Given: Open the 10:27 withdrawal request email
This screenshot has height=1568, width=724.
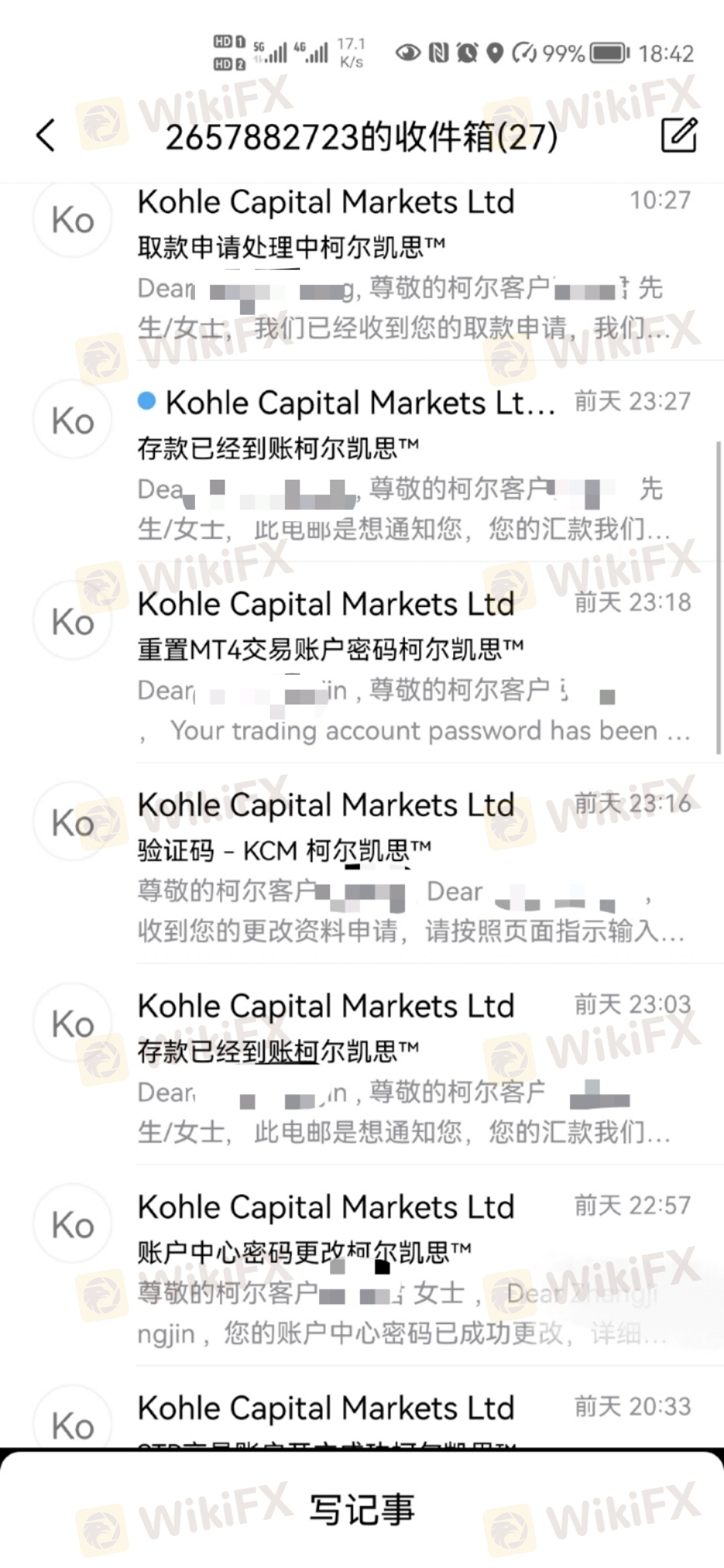Looking at the screenshot, I should point(402,268).
